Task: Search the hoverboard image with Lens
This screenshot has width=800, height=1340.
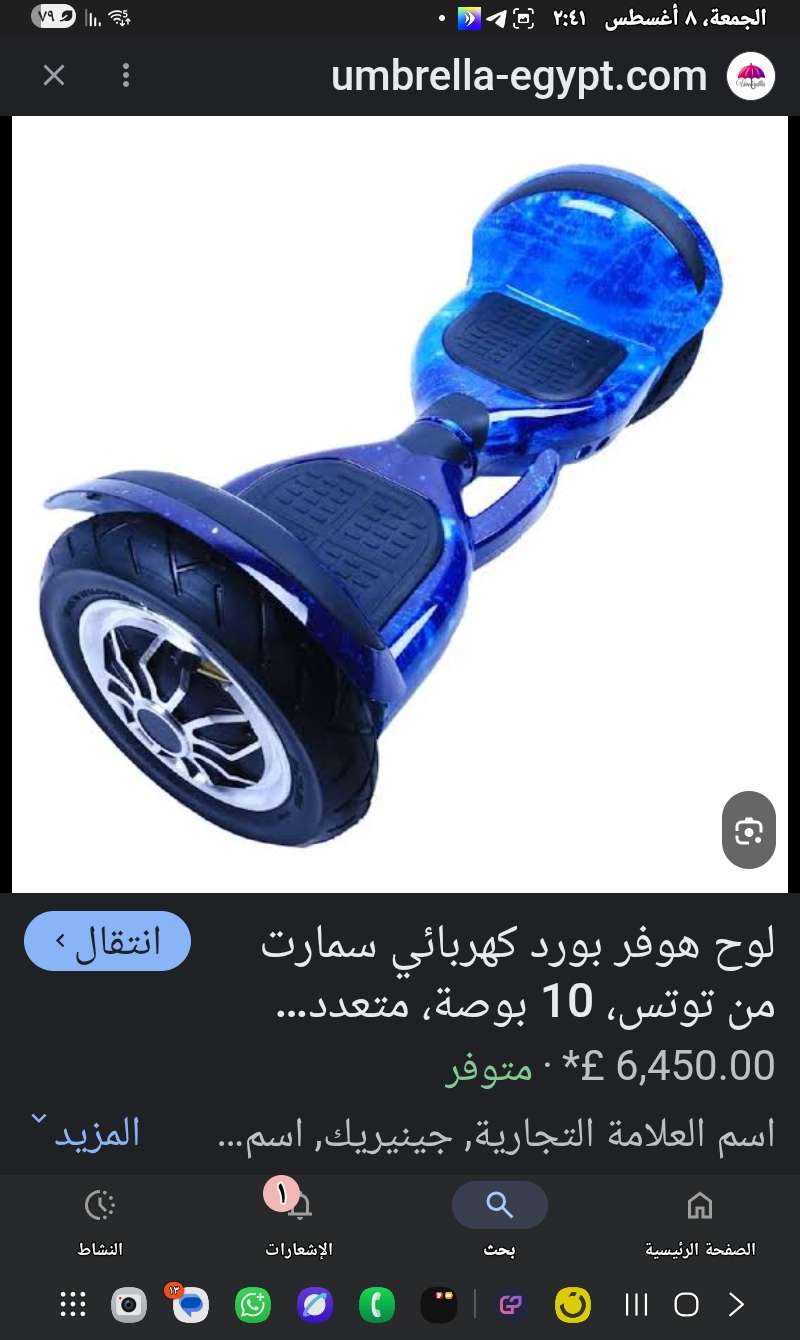Action: [749, 831]
